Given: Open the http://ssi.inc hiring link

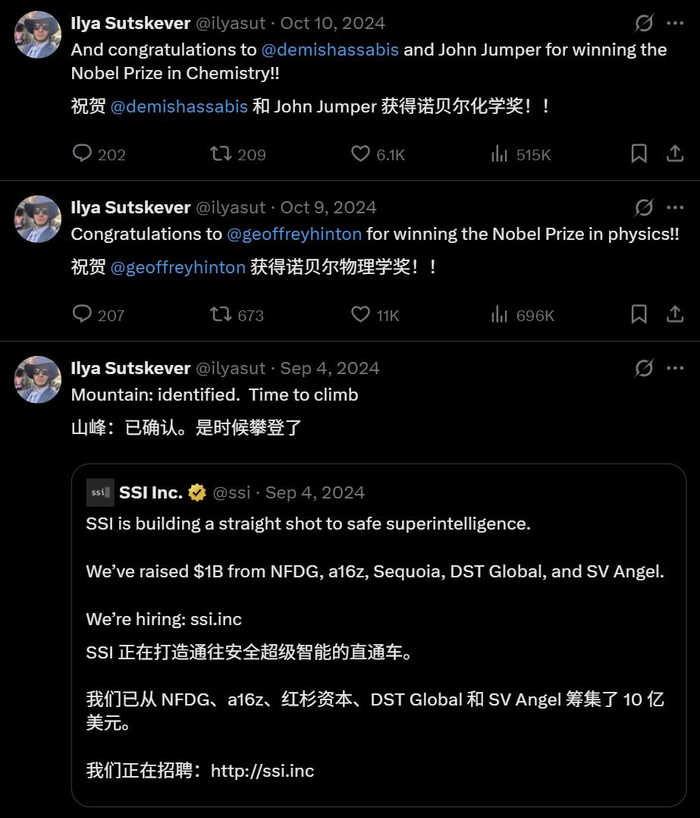Looking at the screenshot, I should coord(262,771).
